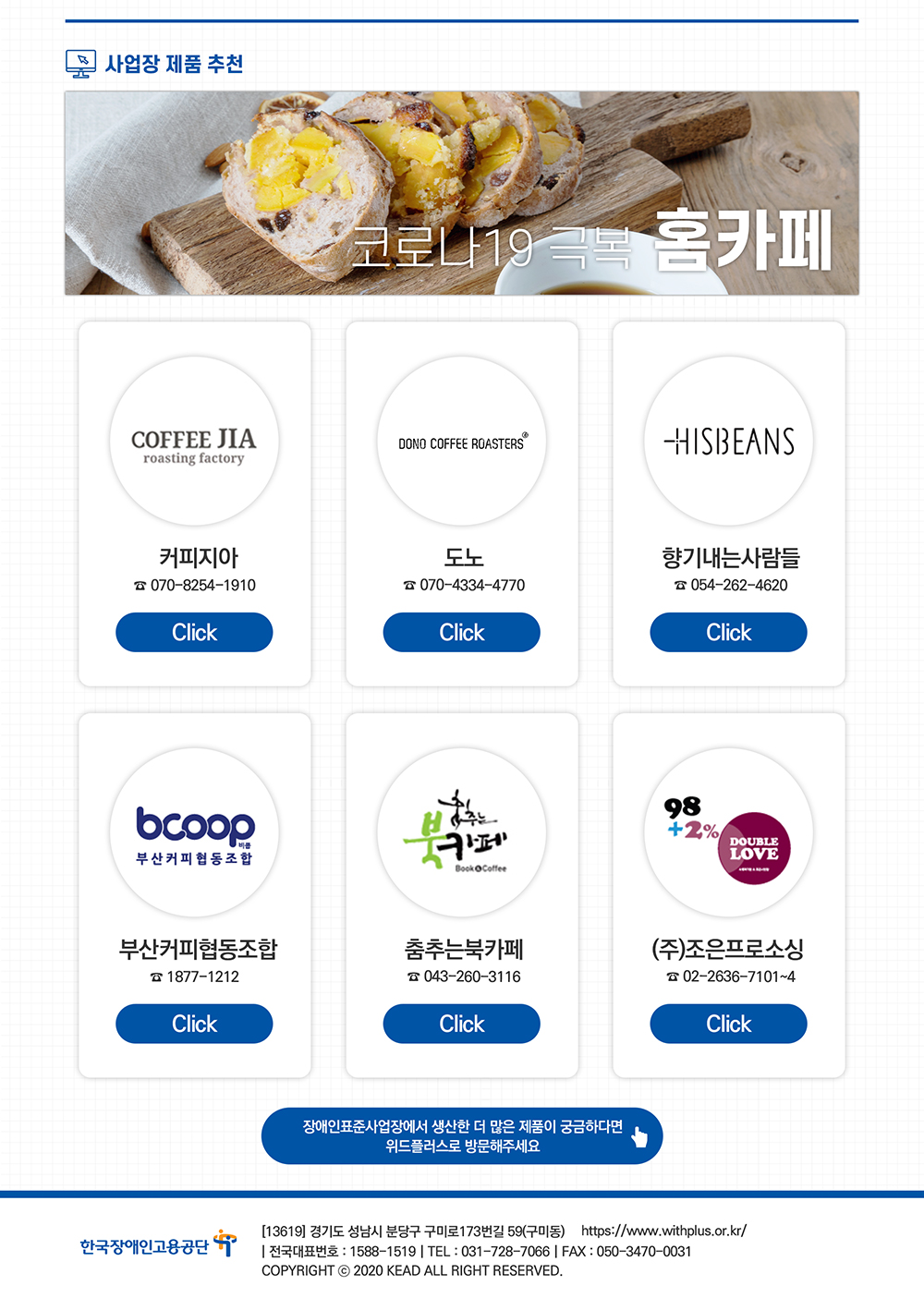Visit 위드플러스 via the blue banner button
The height and width of the screenshot is (1310, 924).
pos(462,1136)
